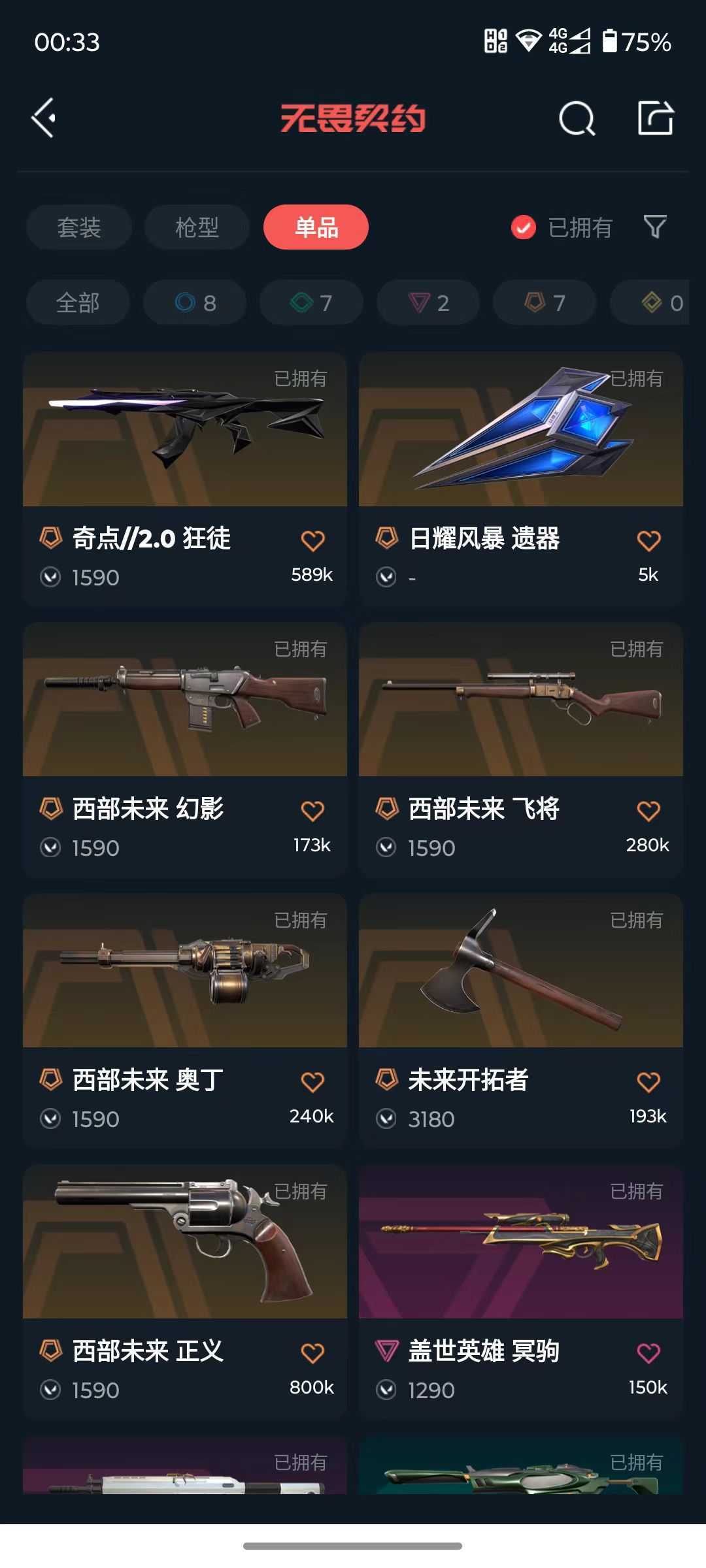706x1568 pixels.
Task: Like the 西部未来 幻影 skin
Action: point(312,811)
